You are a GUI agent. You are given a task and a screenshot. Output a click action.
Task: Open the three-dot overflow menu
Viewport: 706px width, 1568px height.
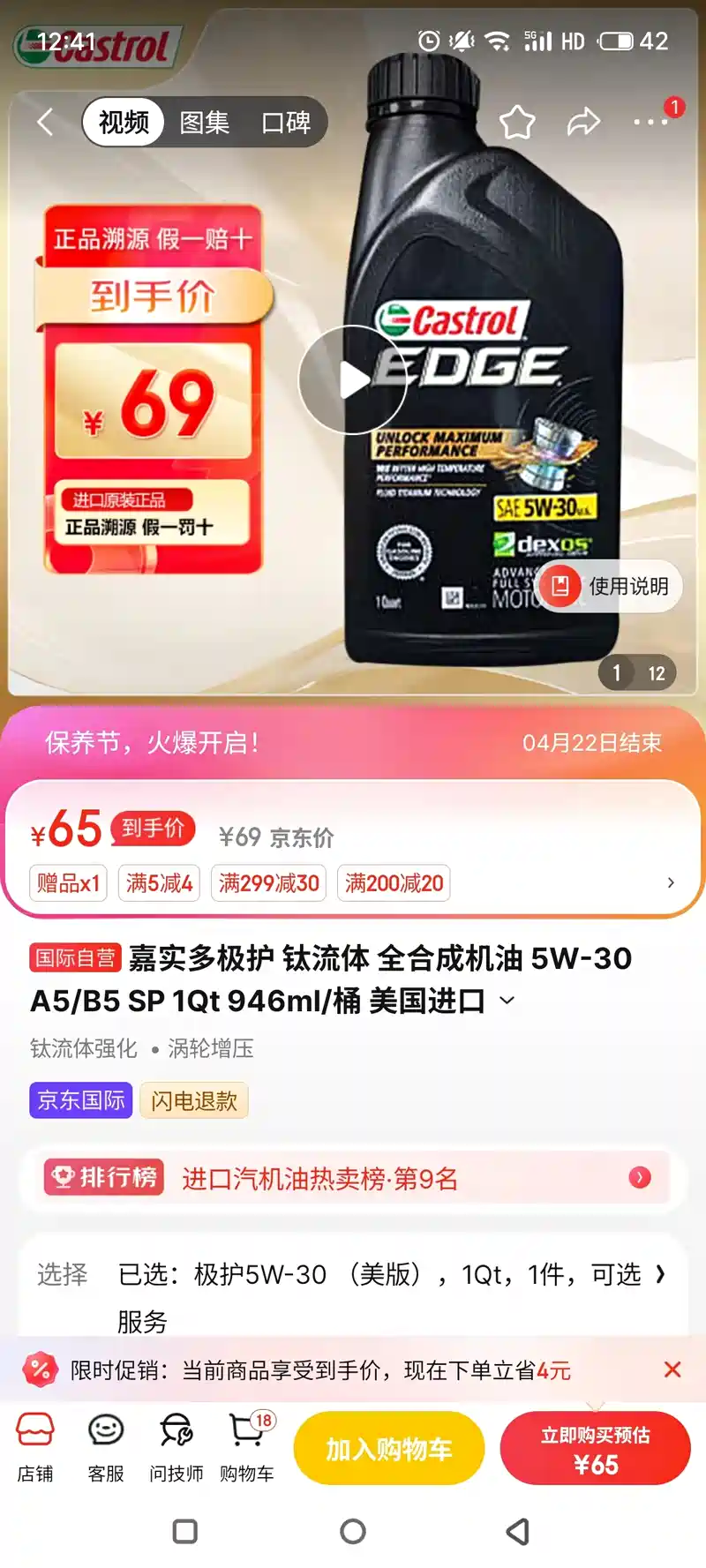[x=650, y=123]
